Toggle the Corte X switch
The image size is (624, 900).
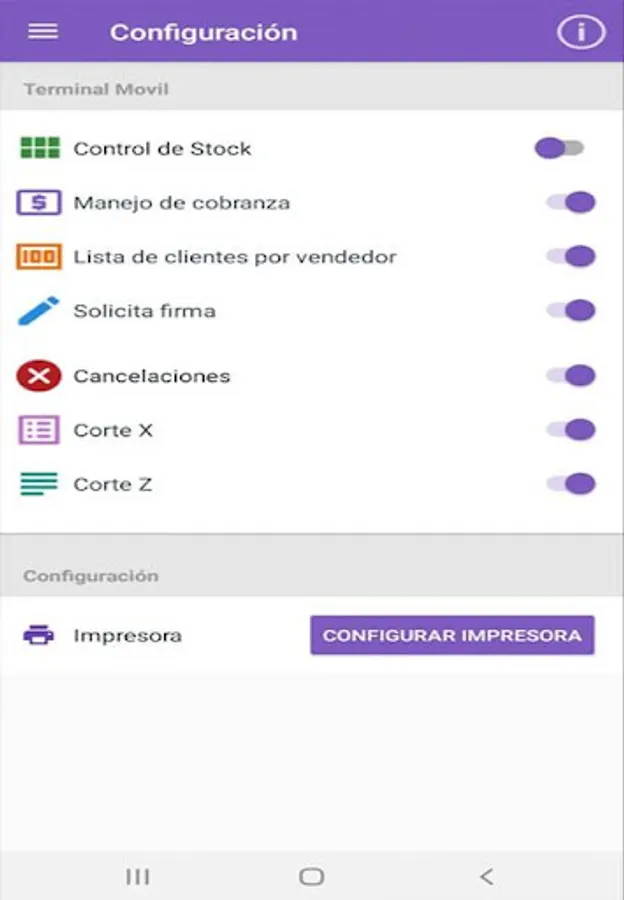(x=571, y=430)
